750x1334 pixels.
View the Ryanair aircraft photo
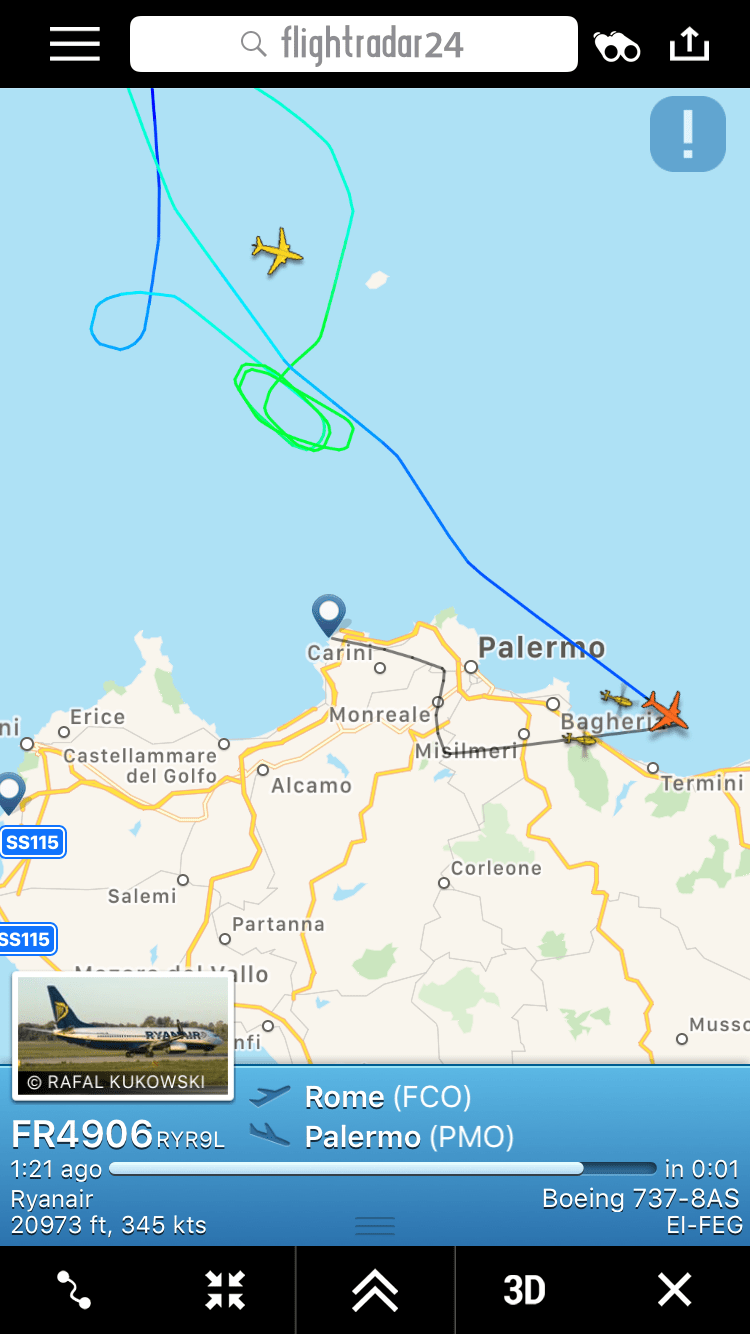pos(123,1034)
